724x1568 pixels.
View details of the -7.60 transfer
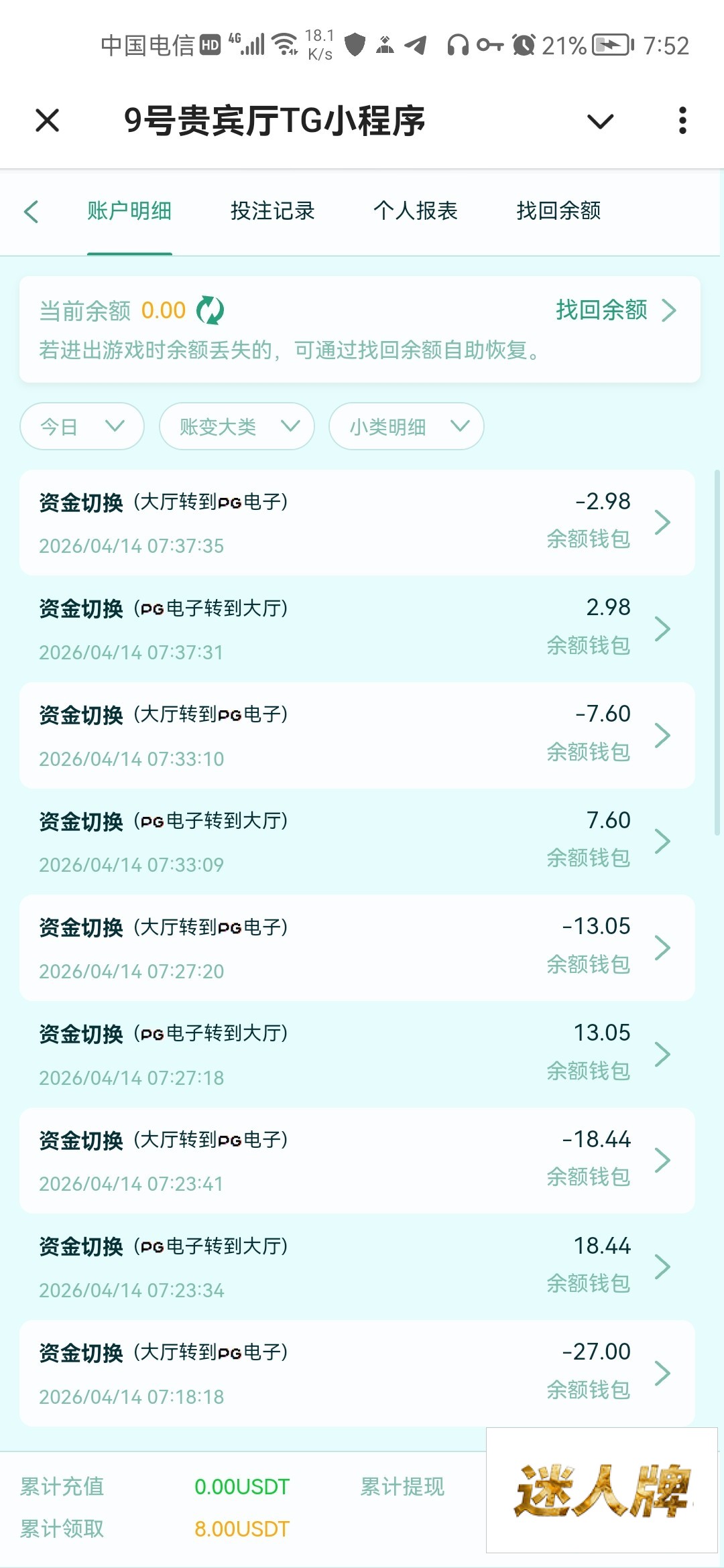pos(357,735)
